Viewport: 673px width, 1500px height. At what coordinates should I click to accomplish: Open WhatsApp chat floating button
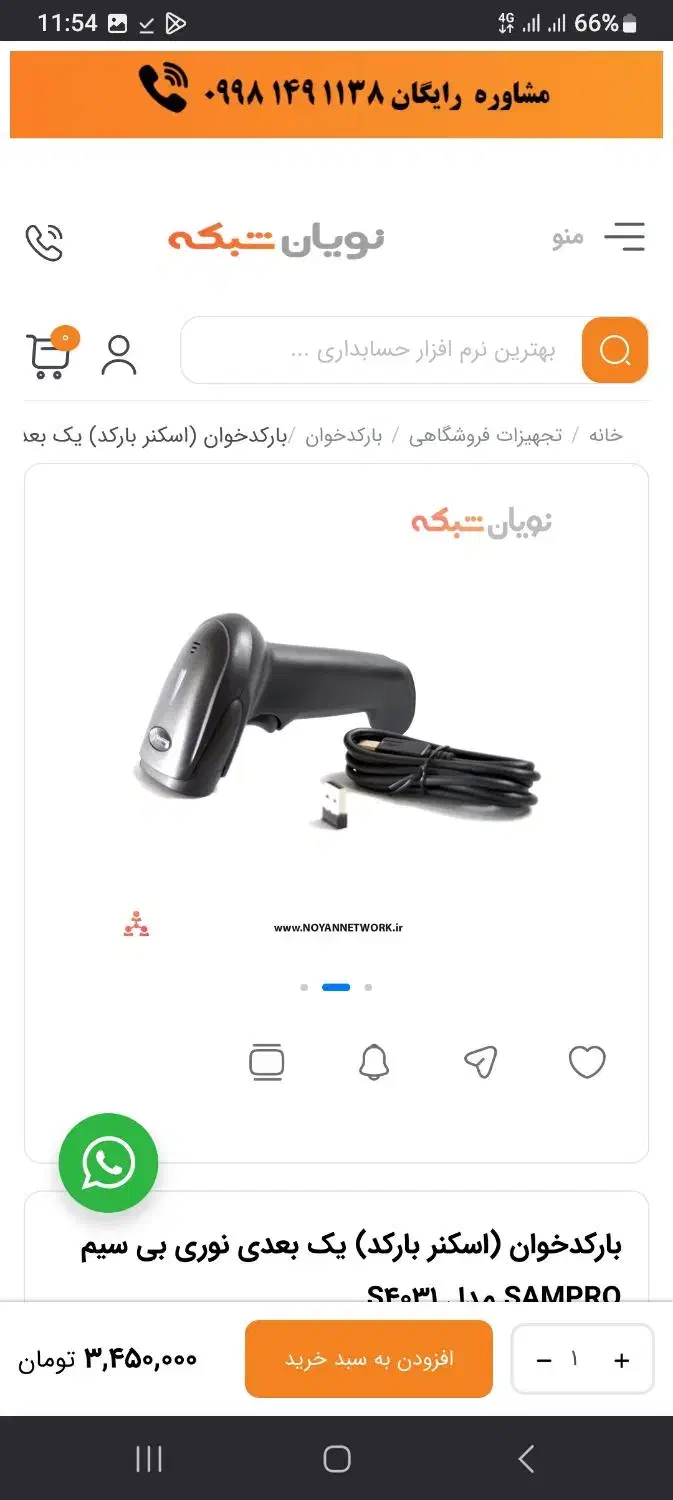[x=108, y=1163]
